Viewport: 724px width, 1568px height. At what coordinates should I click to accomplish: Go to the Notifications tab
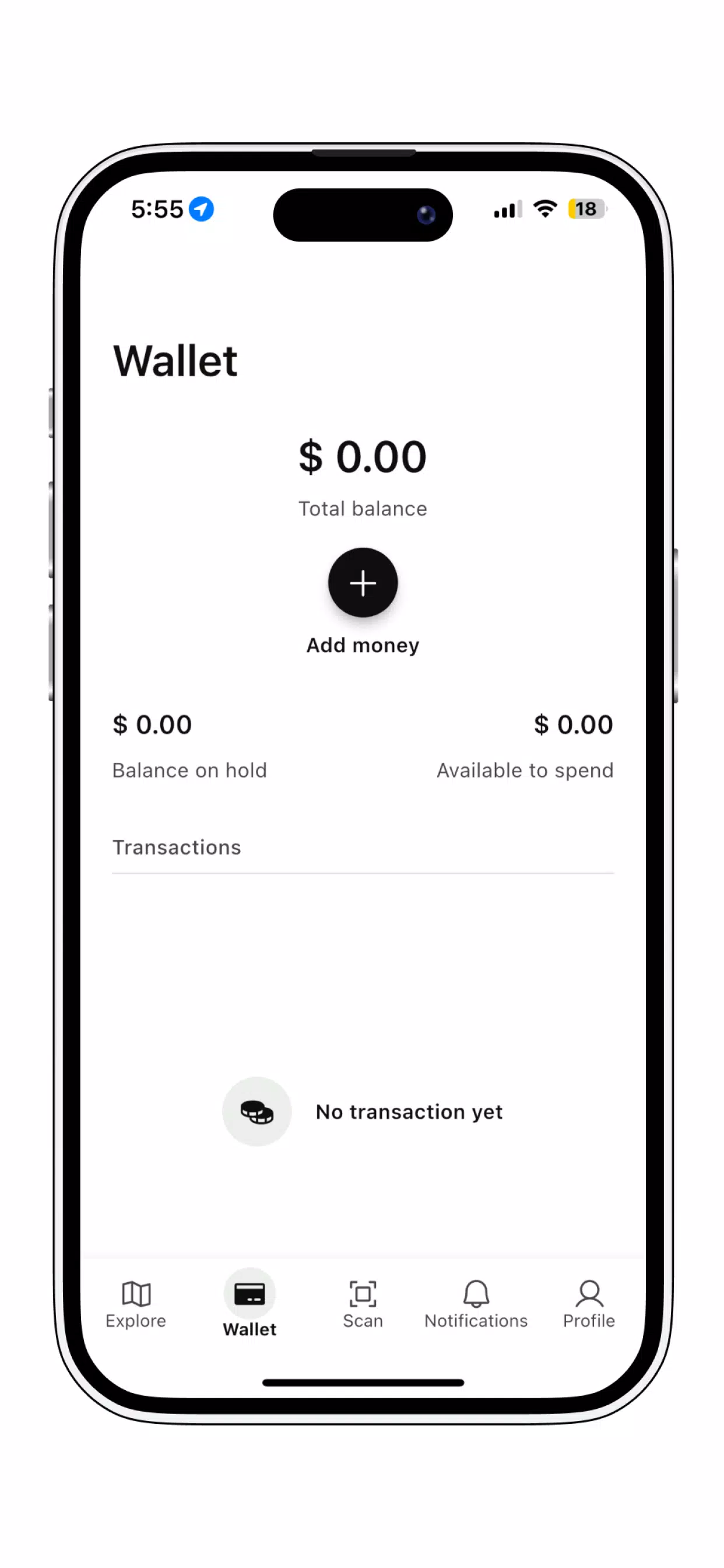pyautogui.click(x=476, y=1305)
